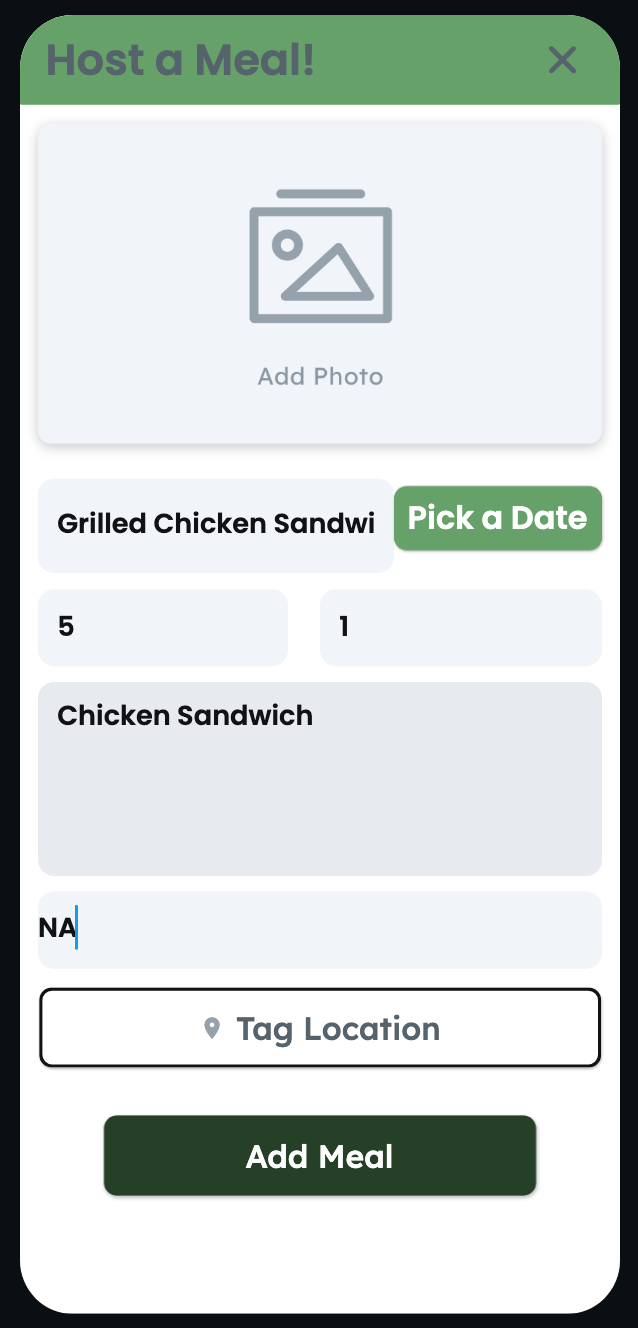The image size is (638, 1328).
Task: Focus the field showing 1
Action: click(x=460, y=628)
